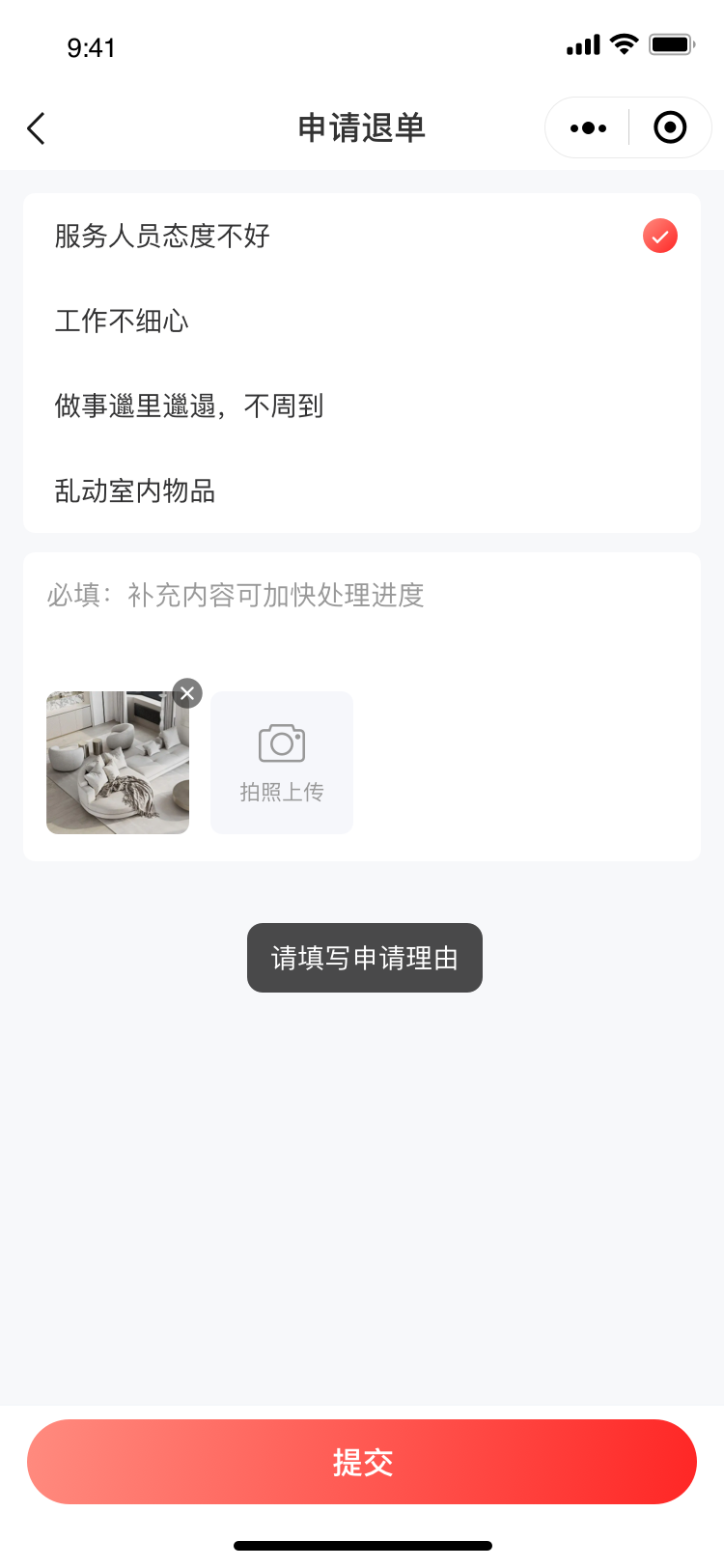Submit the request with 提交
This screenshot has height=1568, width=724.
tap(362, 1462)
